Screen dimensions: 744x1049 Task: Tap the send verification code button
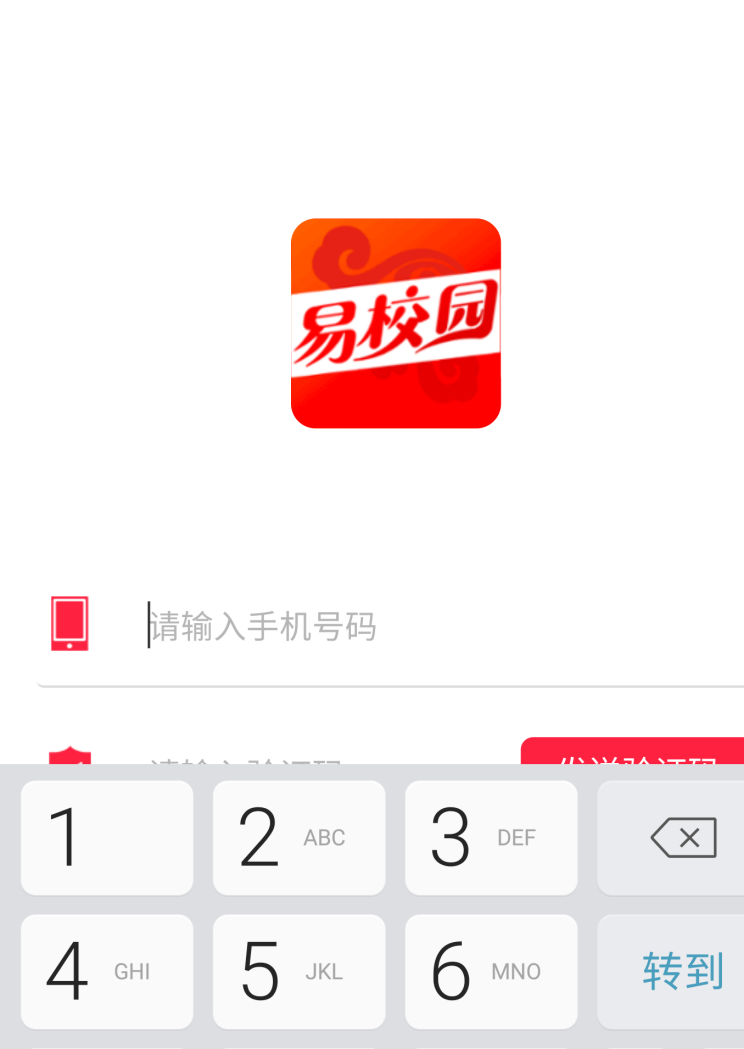tap(632, 752)
